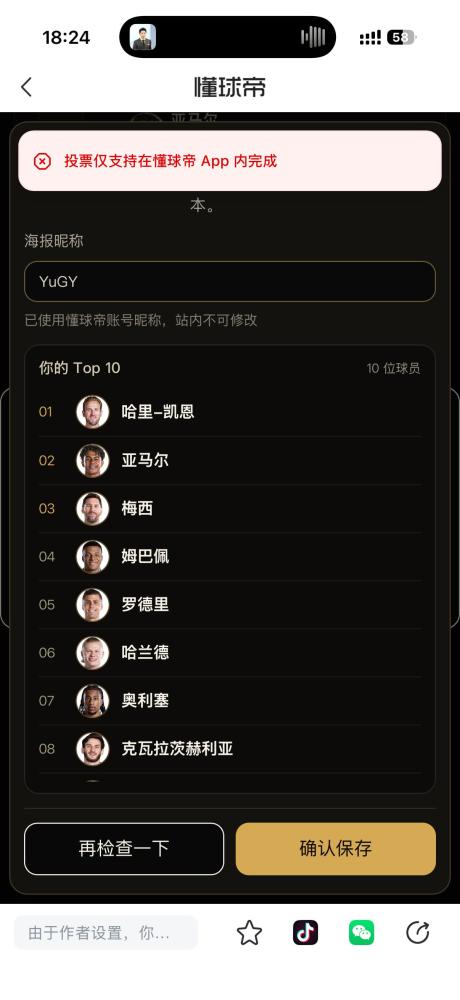Favorite this page with the star icon
The height and width of the screenshot is (1000, 460).
coord(249,933)
